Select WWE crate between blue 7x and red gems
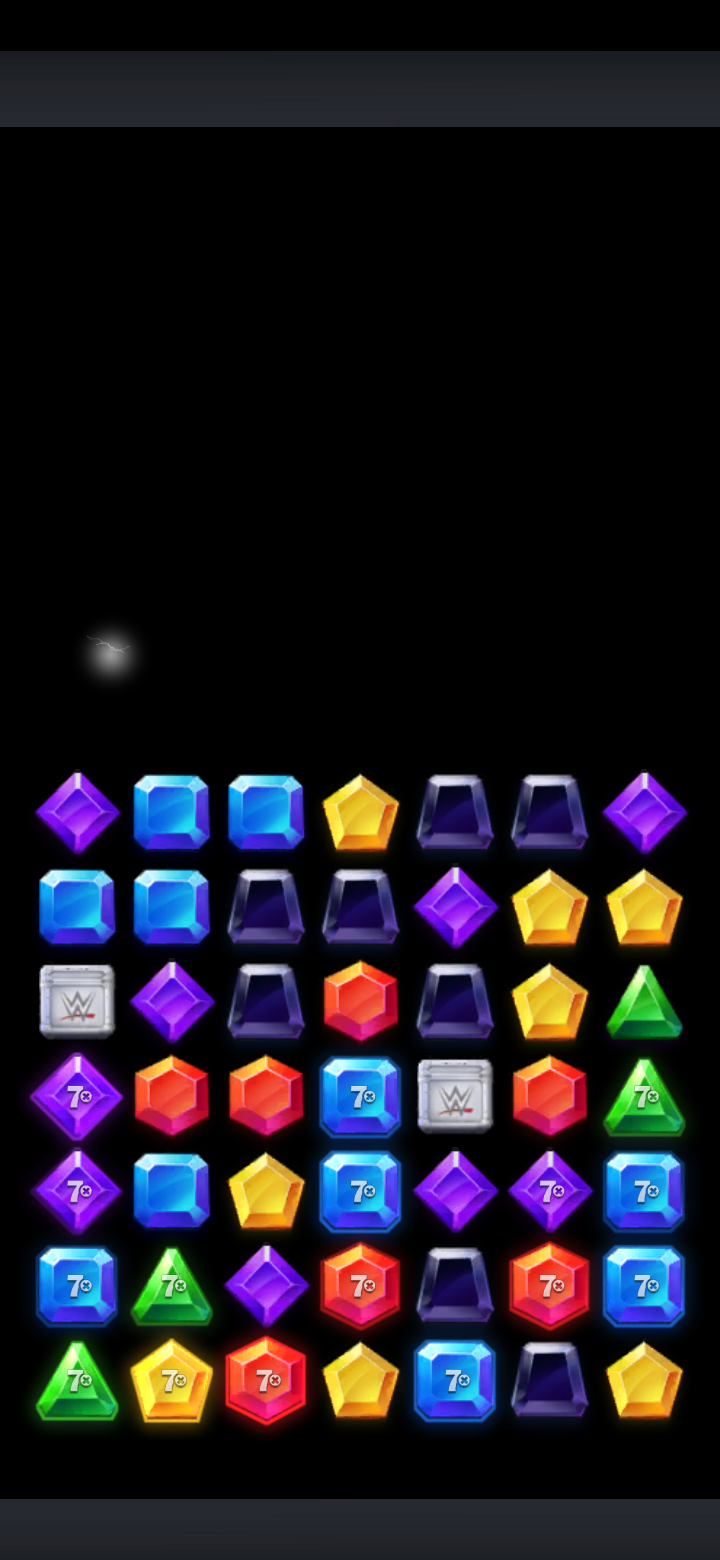 pyautogui.click(x=455, y=1097)
